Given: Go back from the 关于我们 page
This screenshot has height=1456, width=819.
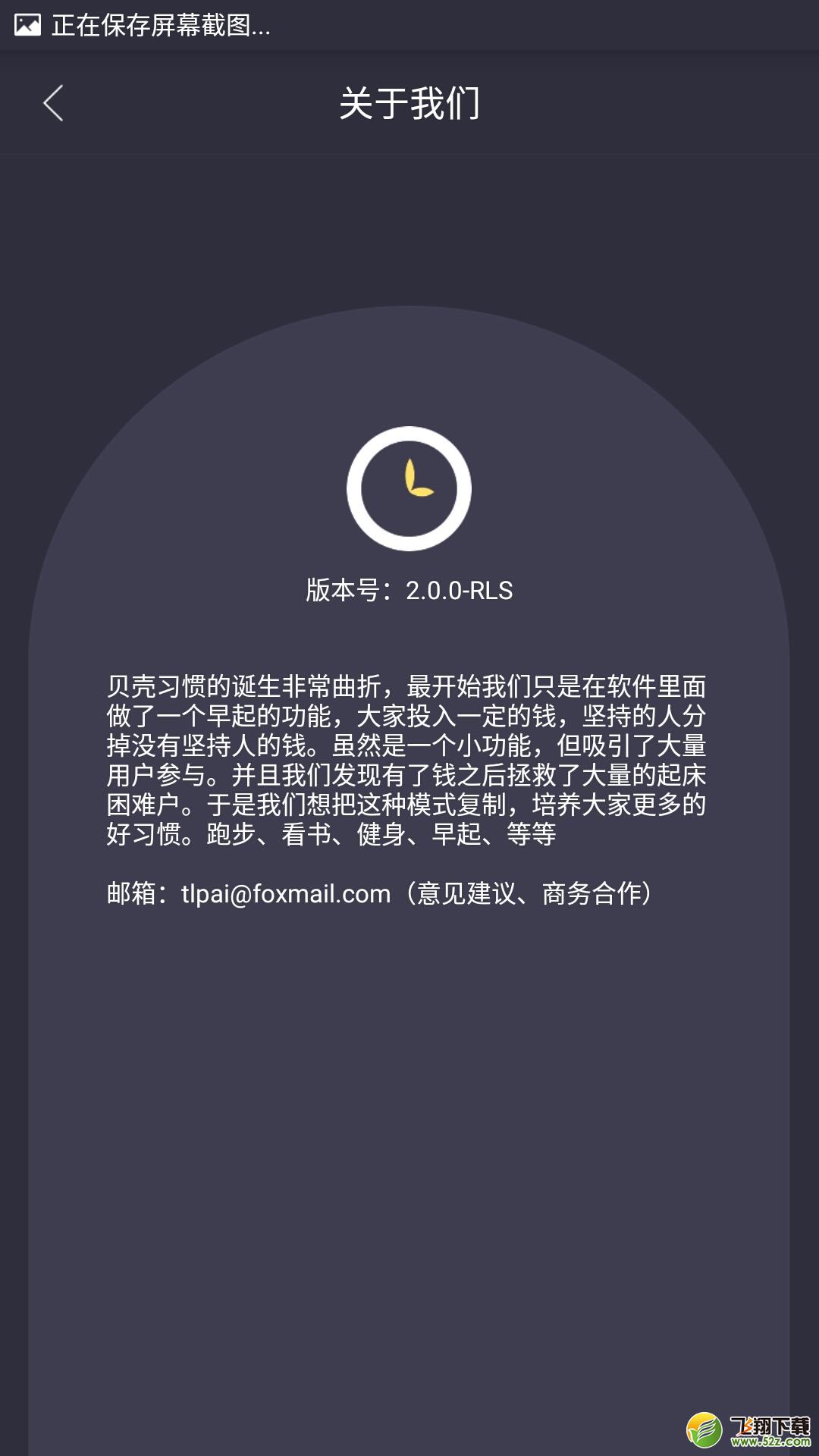Looking at the screenshot, I should 53,103.
